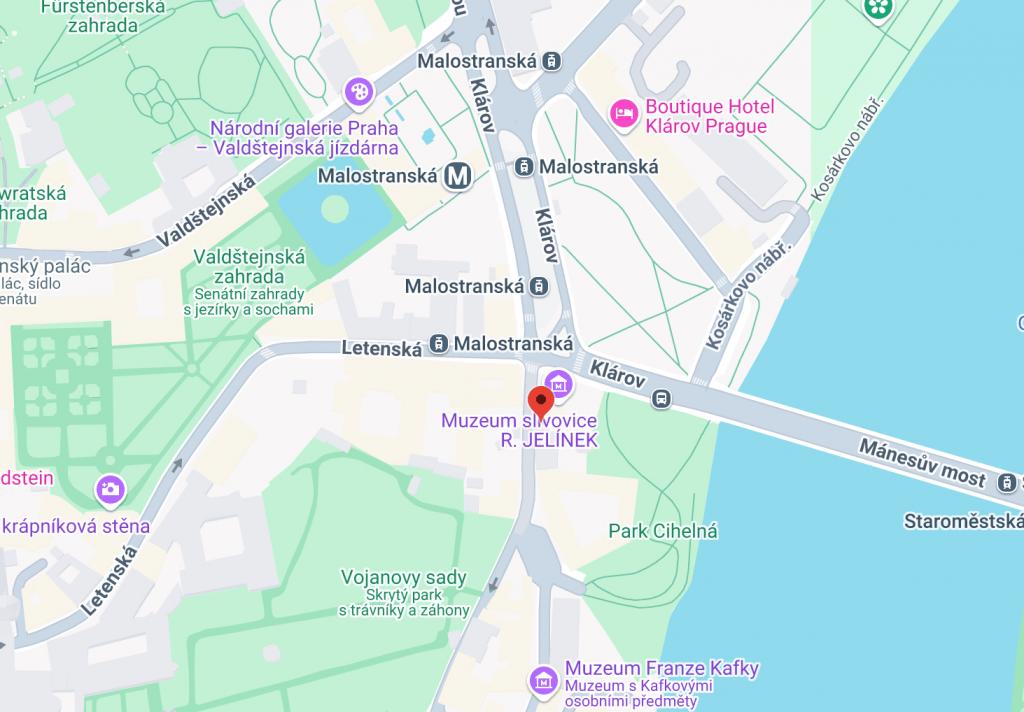
Task: Select the red dropped location pin
Action: point(541,400)
